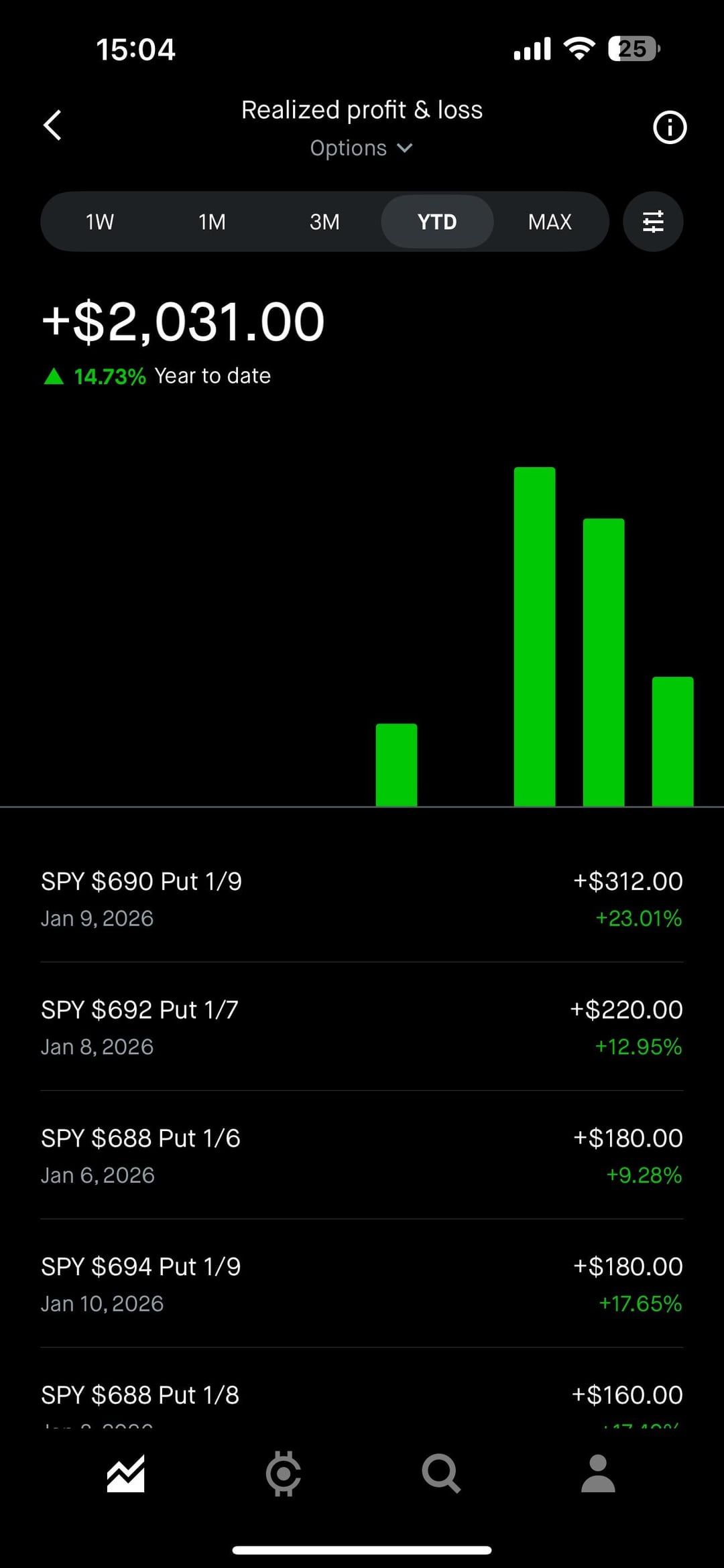Switch to the account profile tab
Screen dimensions: 724x1568
pos(598,1474)
